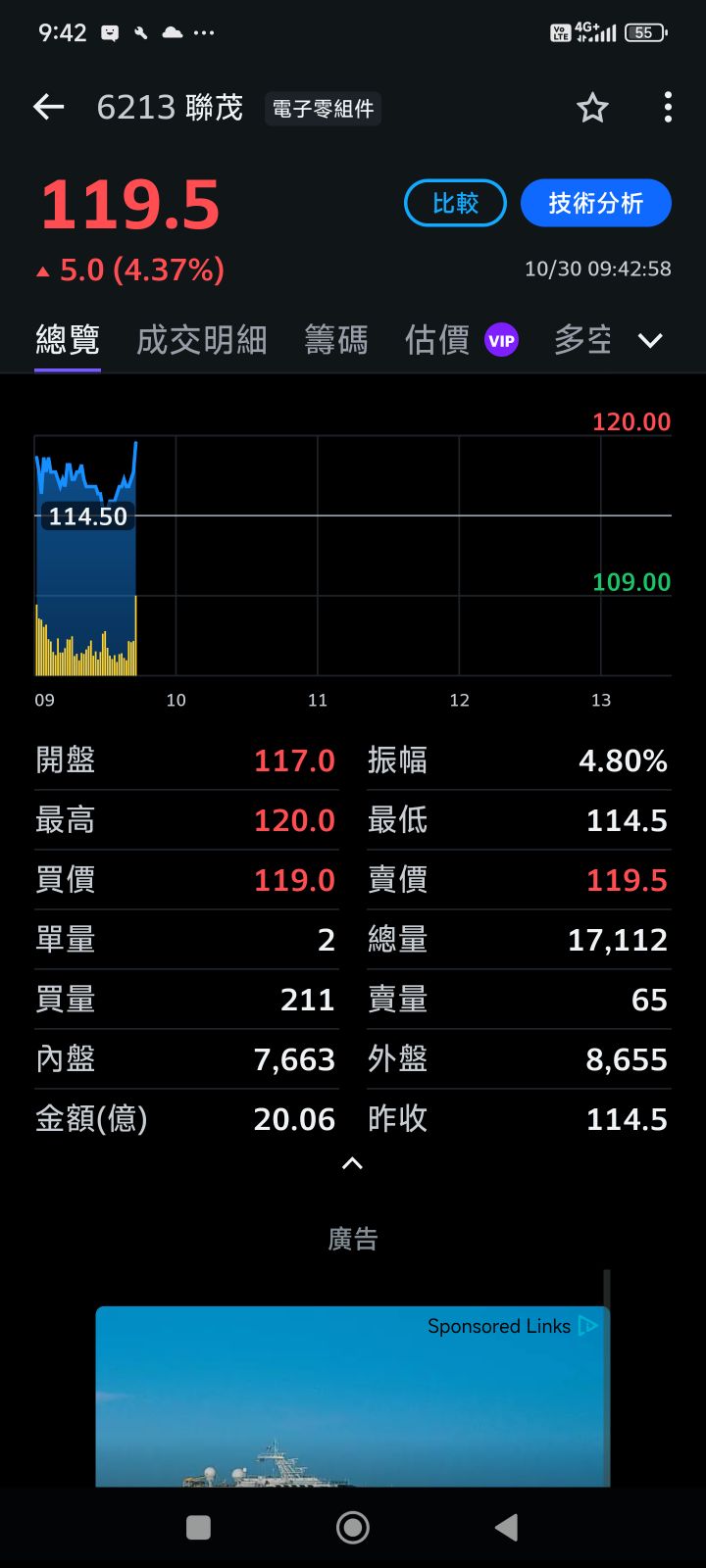Open the Sponsored Links ad info icon
Screen dimensions: 706x1568
click(588, 1326)
